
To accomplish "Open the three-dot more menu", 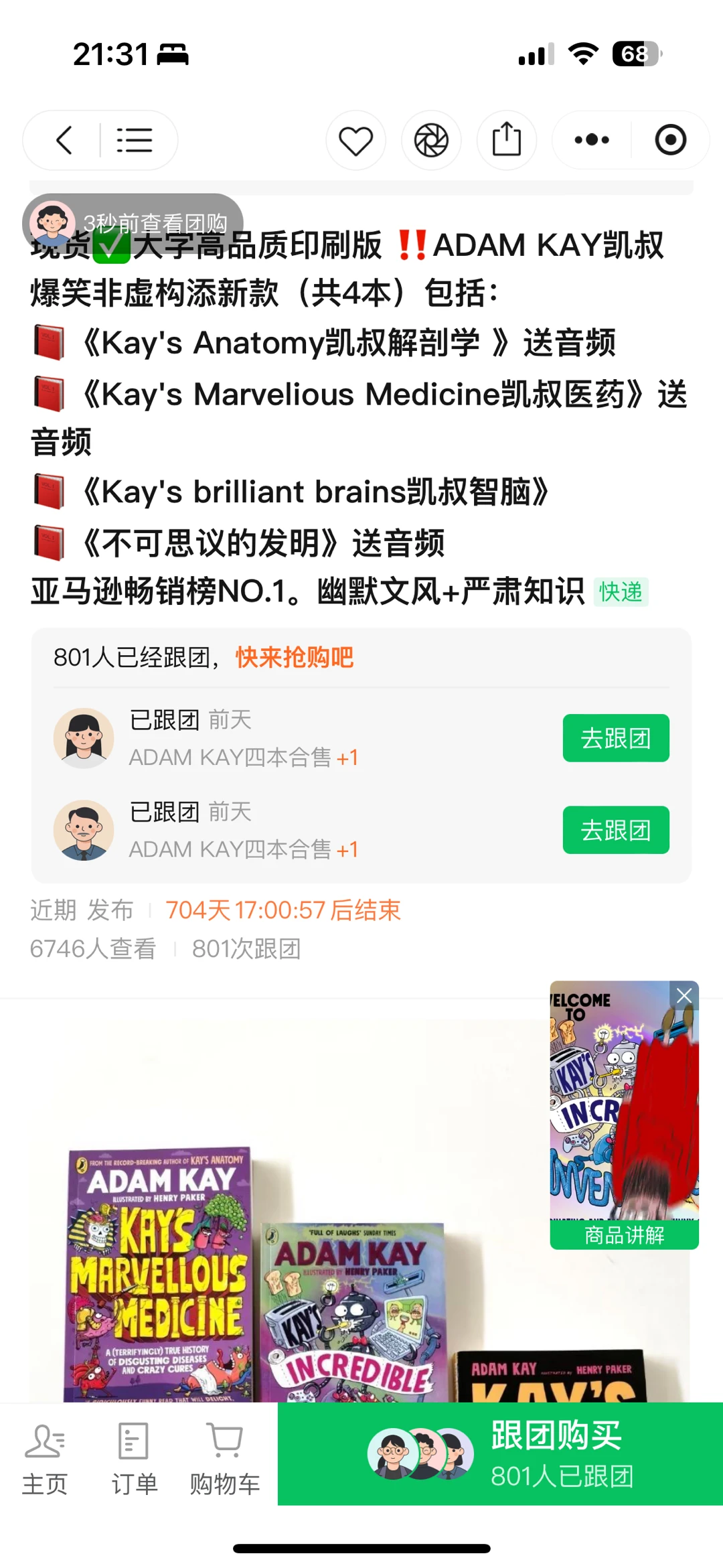I will 592,140.
